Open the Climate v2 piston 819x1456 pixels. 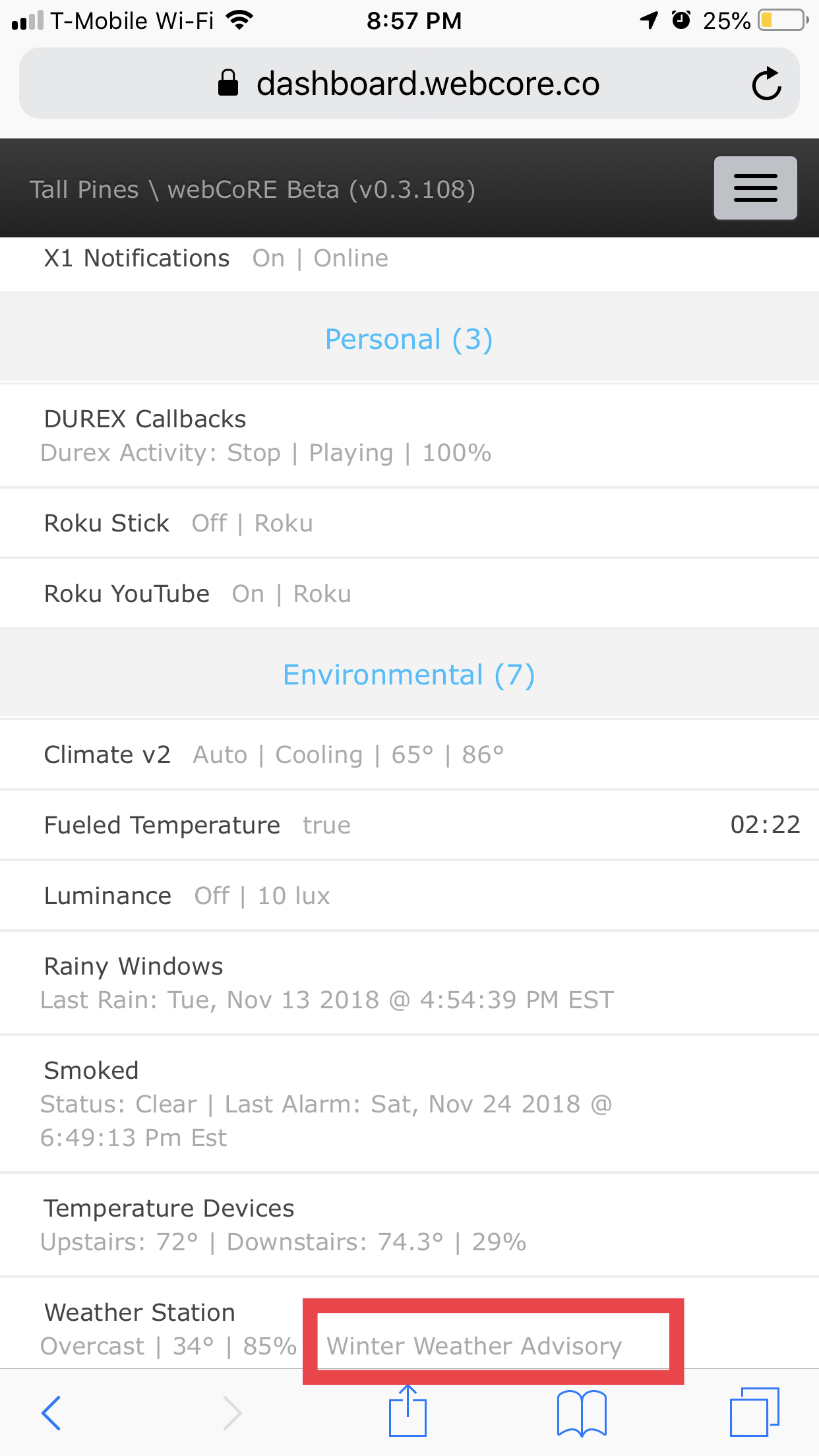(409, 755)
